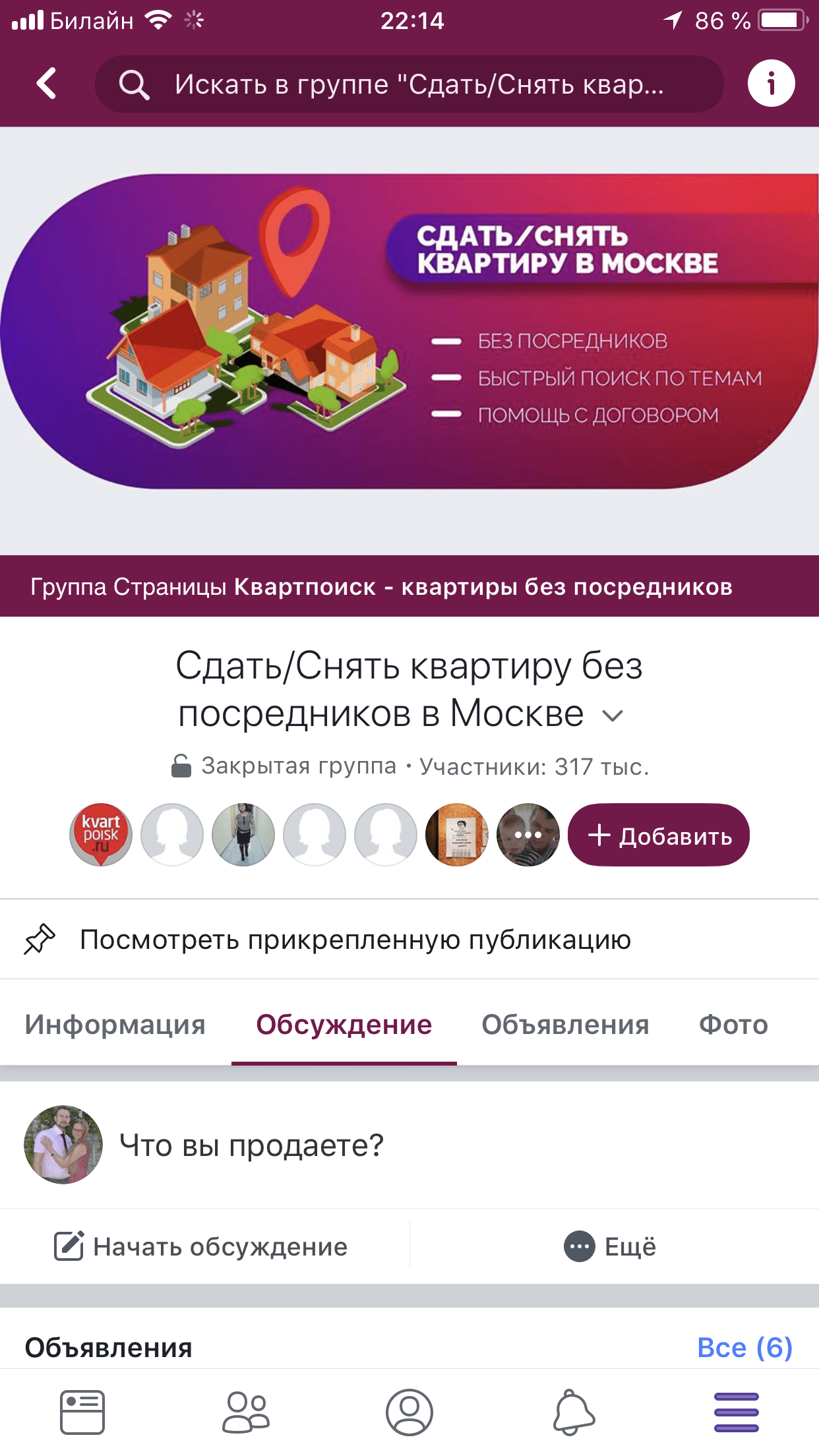The image size is (819, 1456).
Task: View all listings via Все (6)
Action: point(744,1347)
